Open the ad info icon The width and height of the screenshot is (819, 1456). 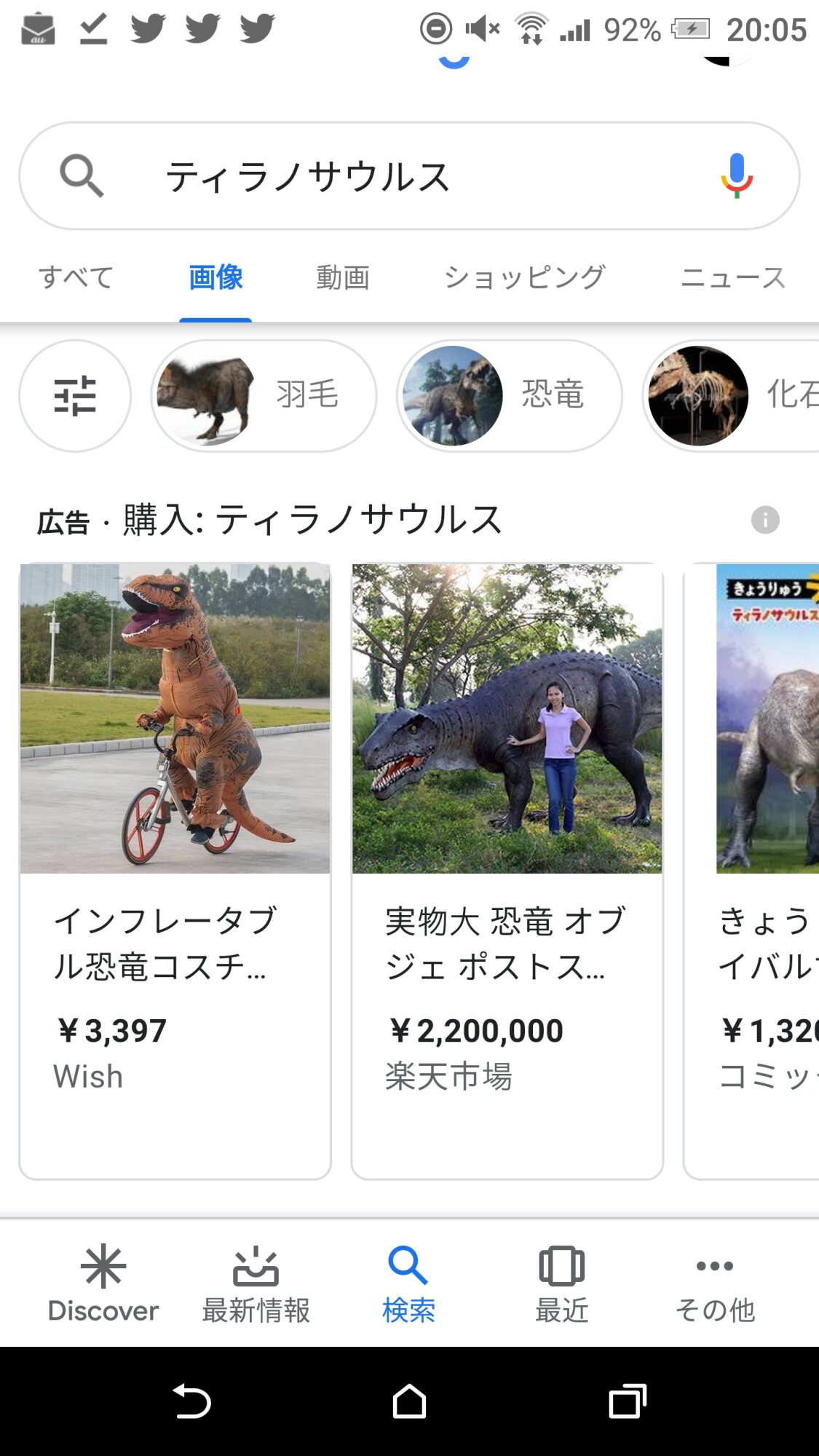(x=764, y=521)
